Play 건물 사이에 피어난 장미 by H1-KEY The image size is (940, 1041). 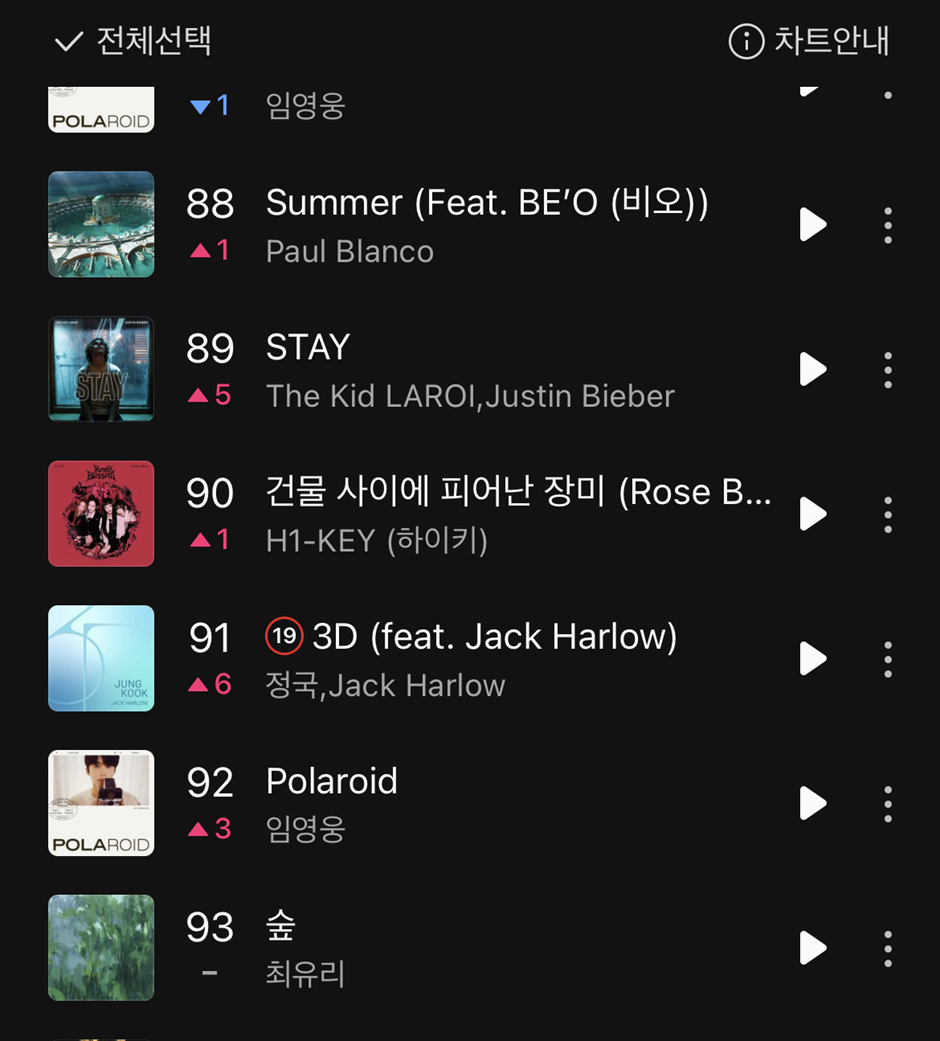pyautogui.click(x=812, y=514)
